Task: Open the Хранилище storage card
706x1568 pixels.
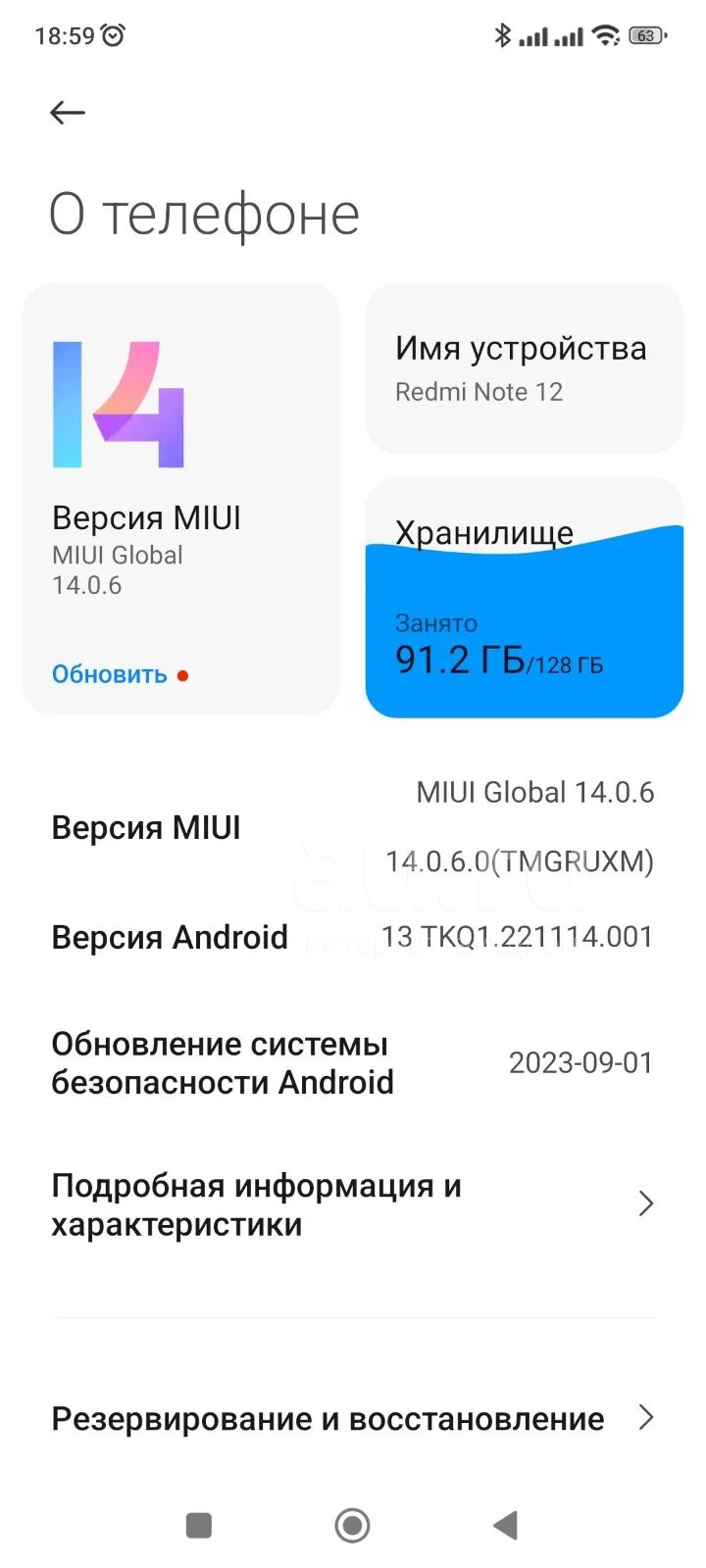Action: tap(524, 598)
